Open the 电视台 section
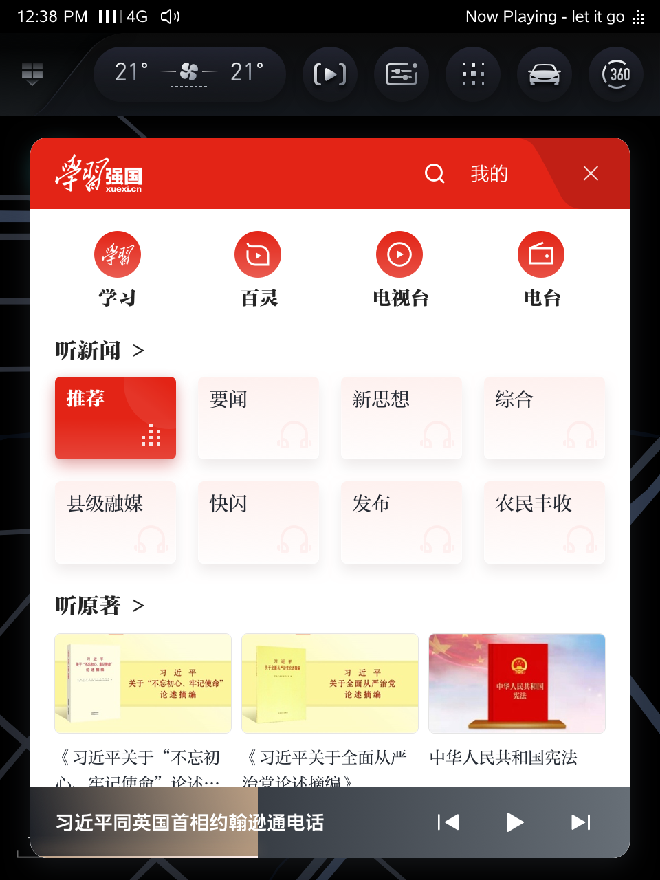 [400, 268]
